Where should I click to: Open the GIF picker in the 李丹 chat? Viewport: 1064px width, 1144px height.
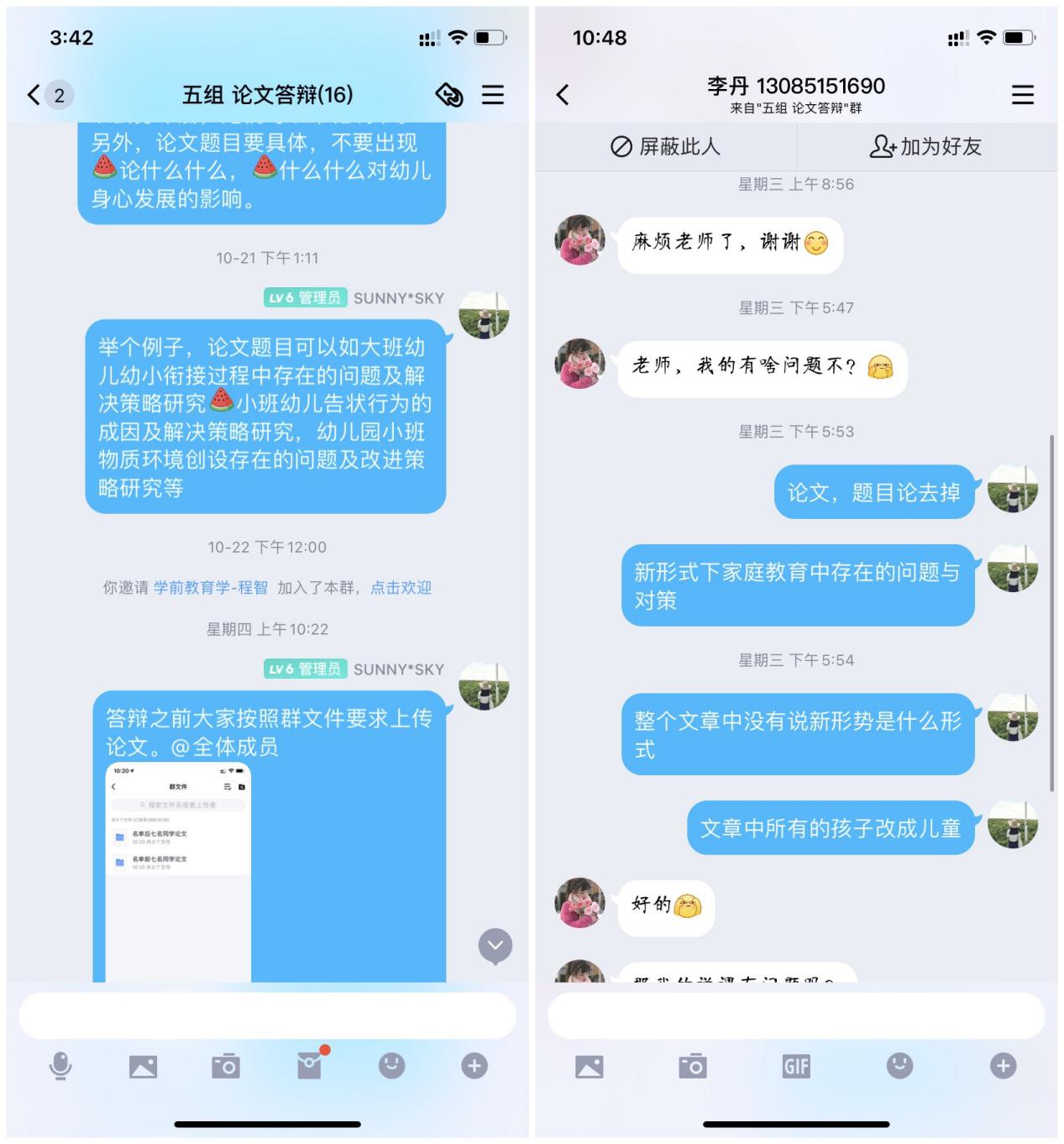click(795, 1066)
